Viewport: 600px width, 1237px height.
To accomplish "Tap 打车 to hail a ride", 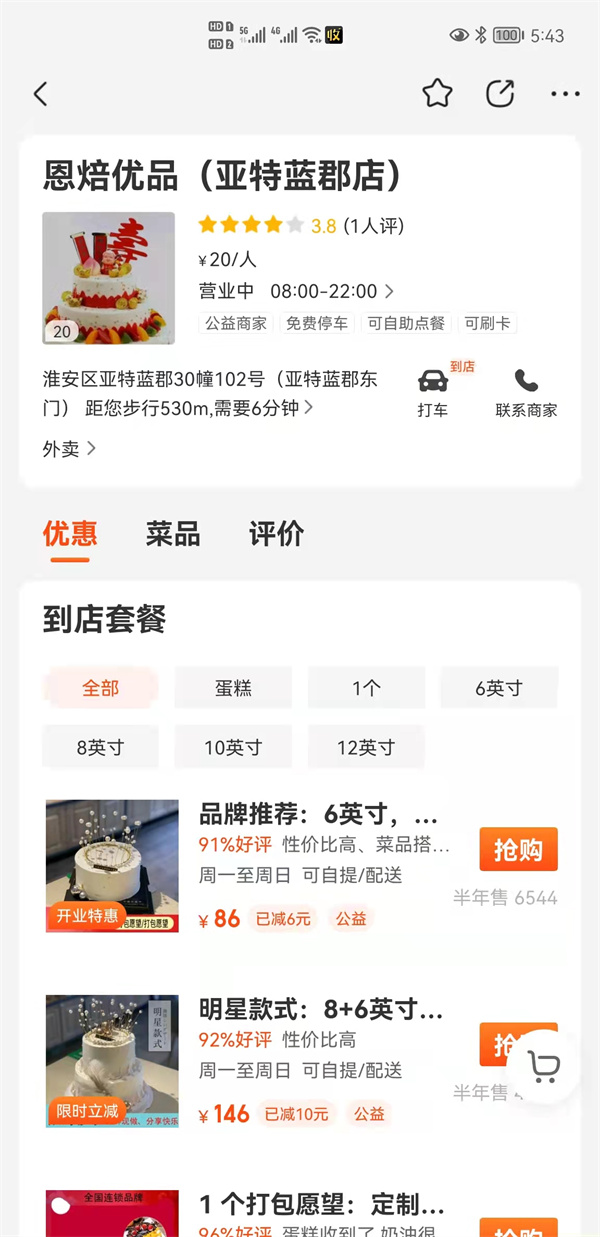I will pos(432,392).
